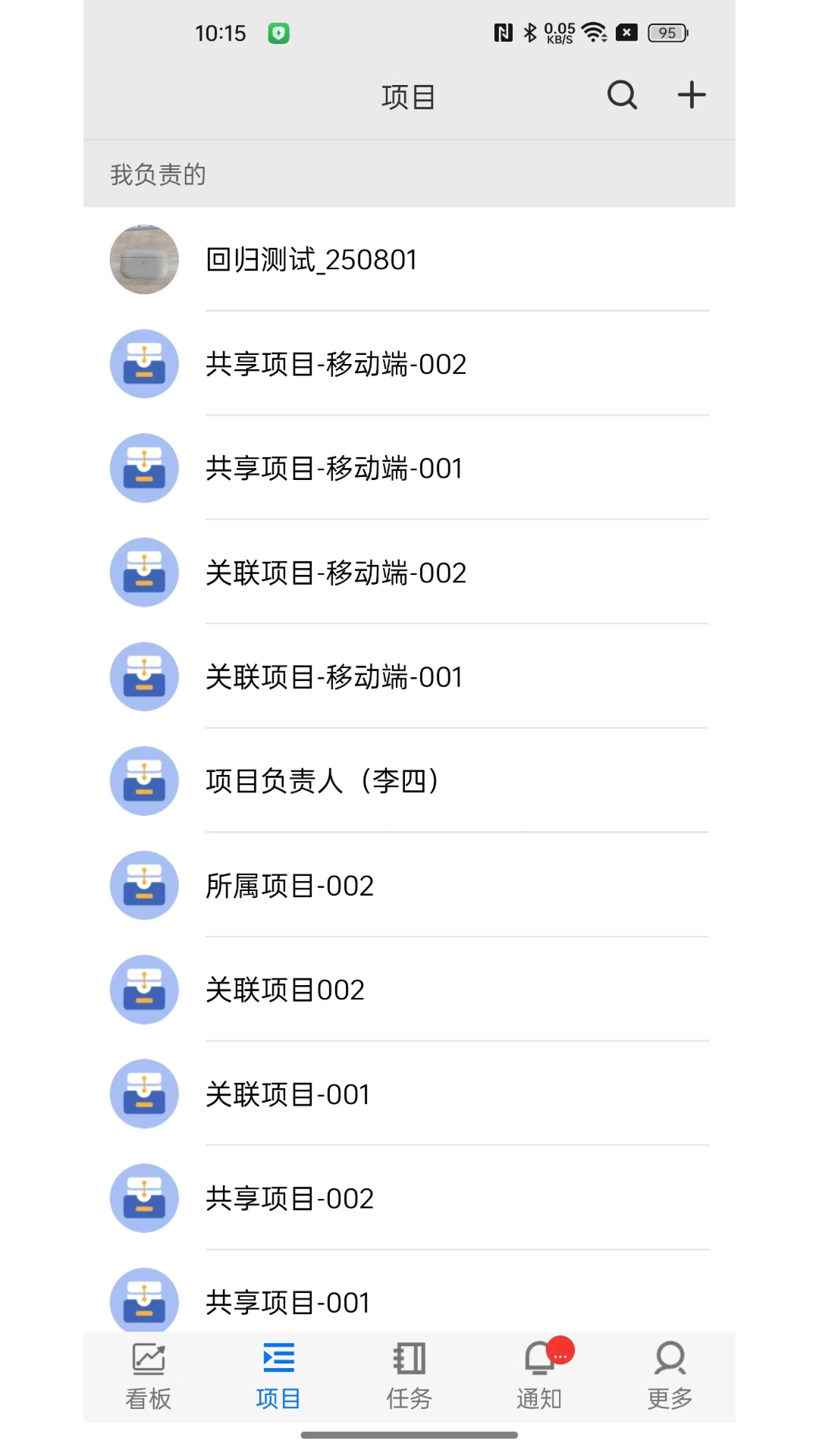Tap the 我负责的 filter header
Viewport: 819px width, 1456px height.
[x=157, y=174]
